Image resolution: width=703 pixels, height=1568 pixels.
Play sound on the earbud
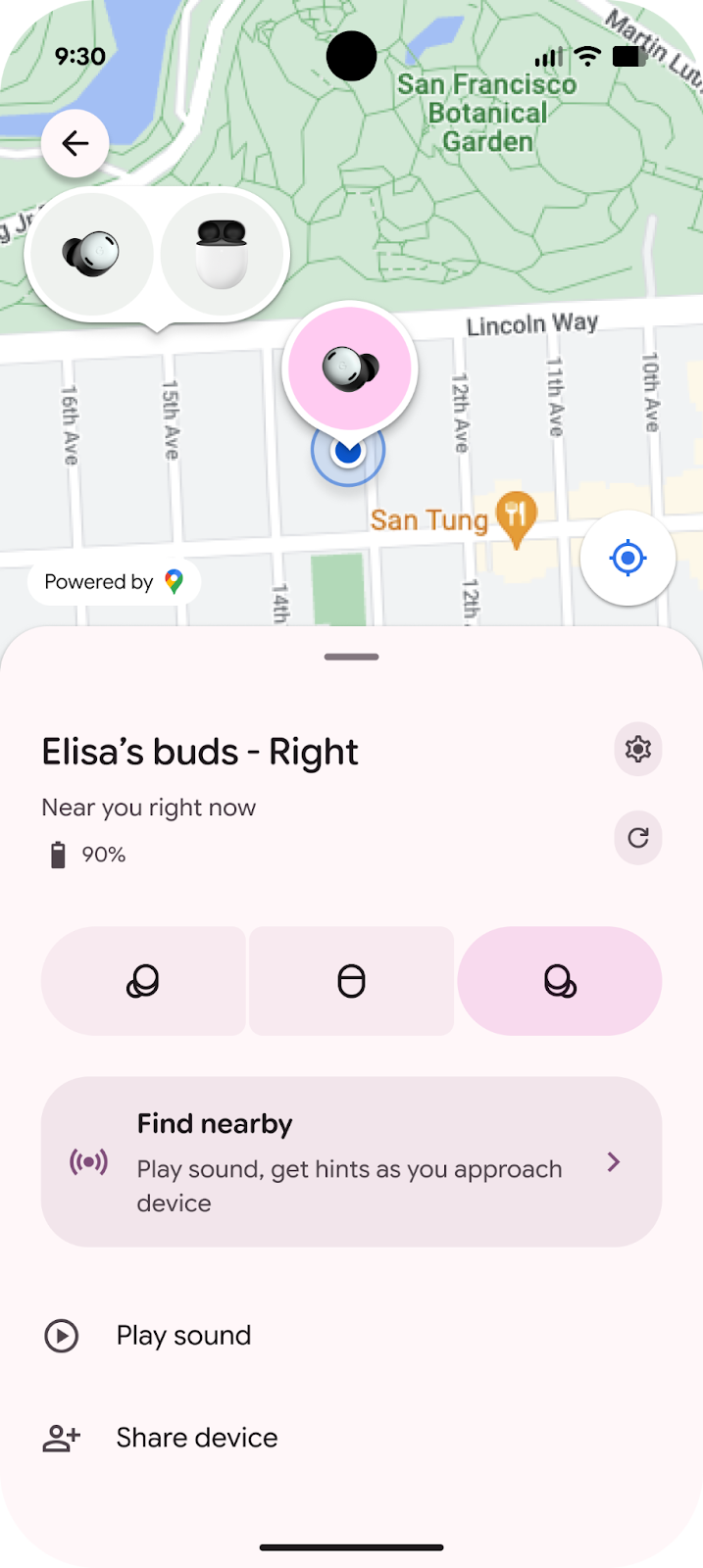tap(182, 1336)
